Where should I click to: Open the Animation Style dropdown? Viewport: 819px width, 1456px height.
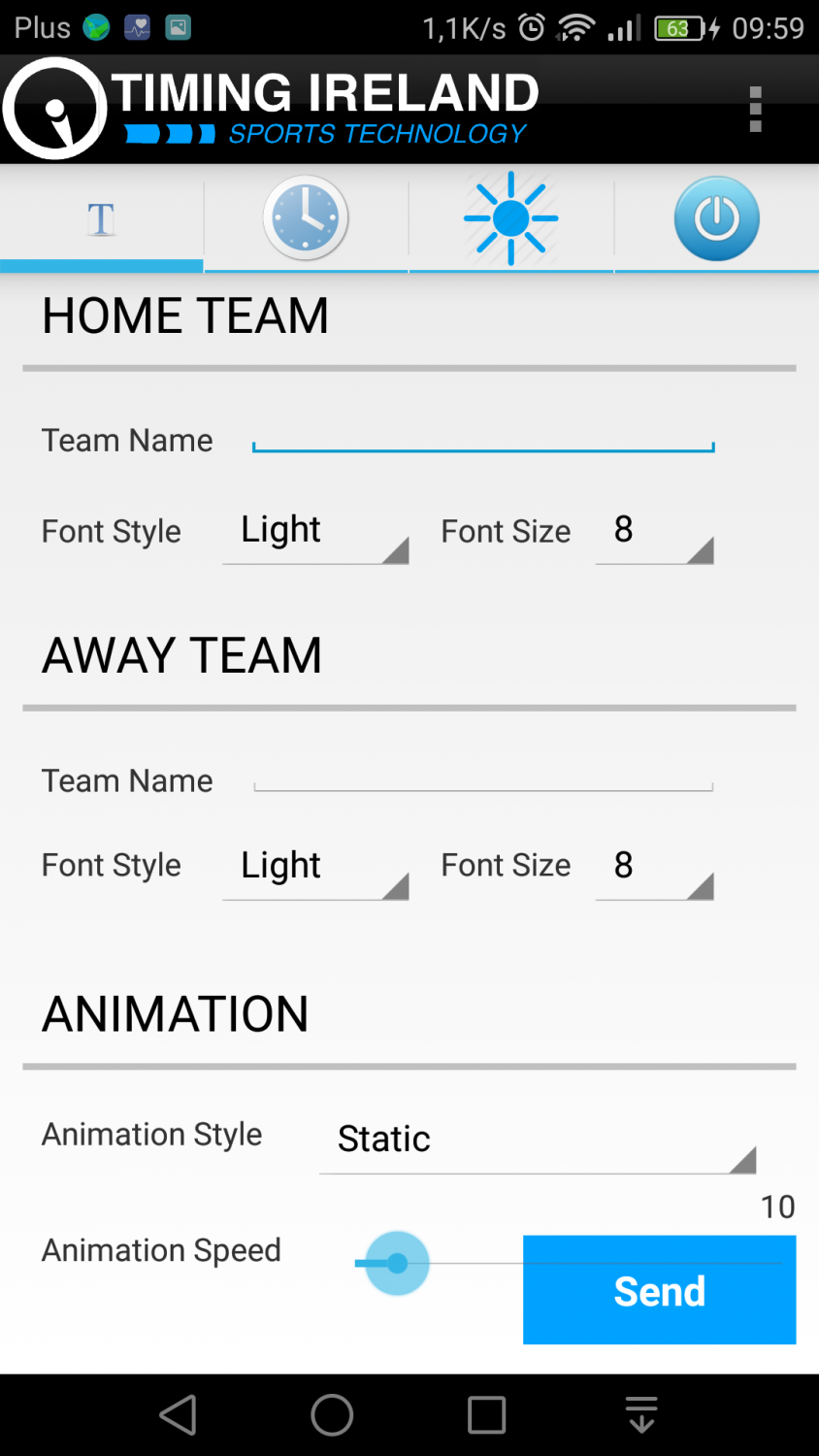click(x=538, y=1140)
